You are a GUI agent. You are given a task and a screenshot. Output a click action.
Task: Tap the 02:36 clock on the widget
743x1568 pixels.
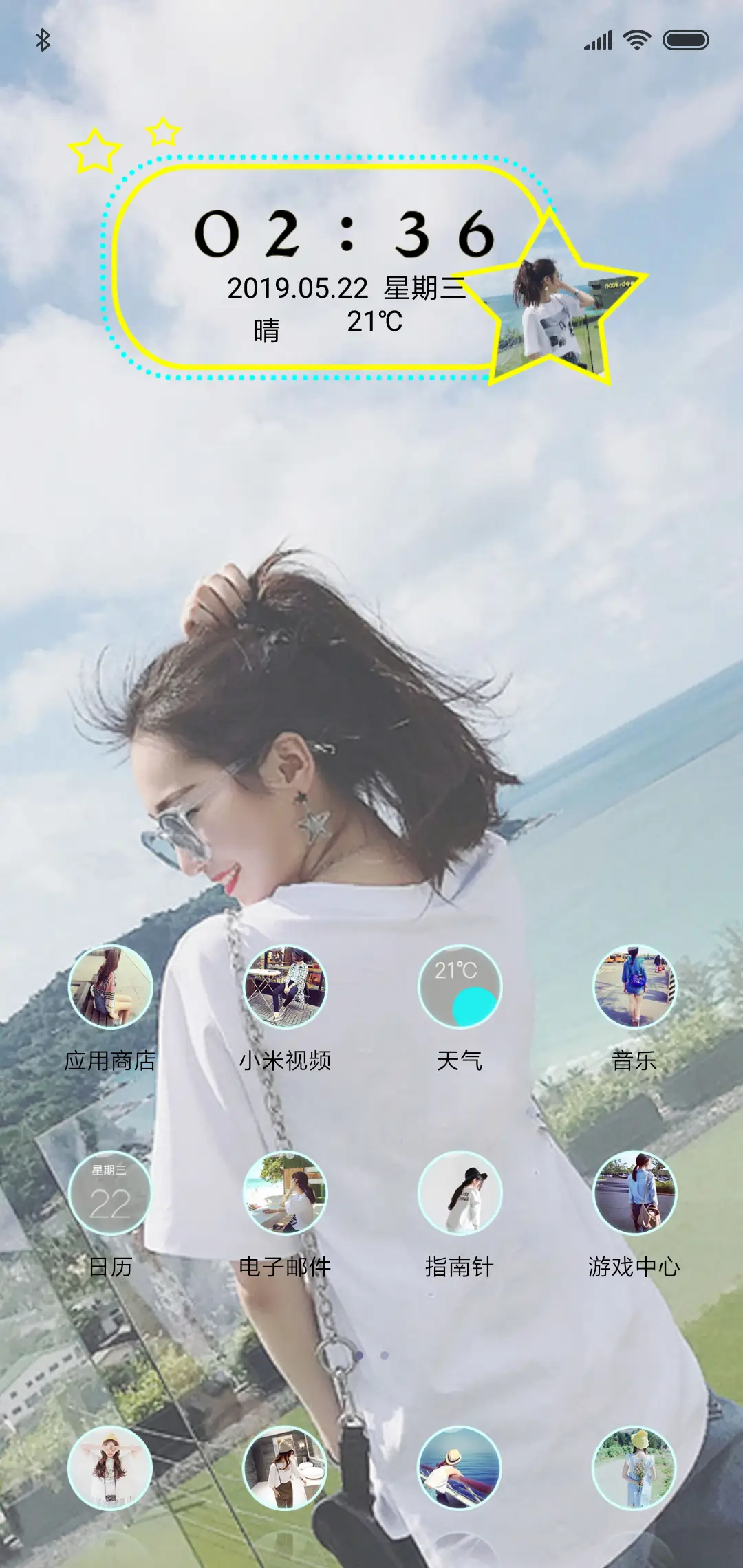[x=342, y=234]
